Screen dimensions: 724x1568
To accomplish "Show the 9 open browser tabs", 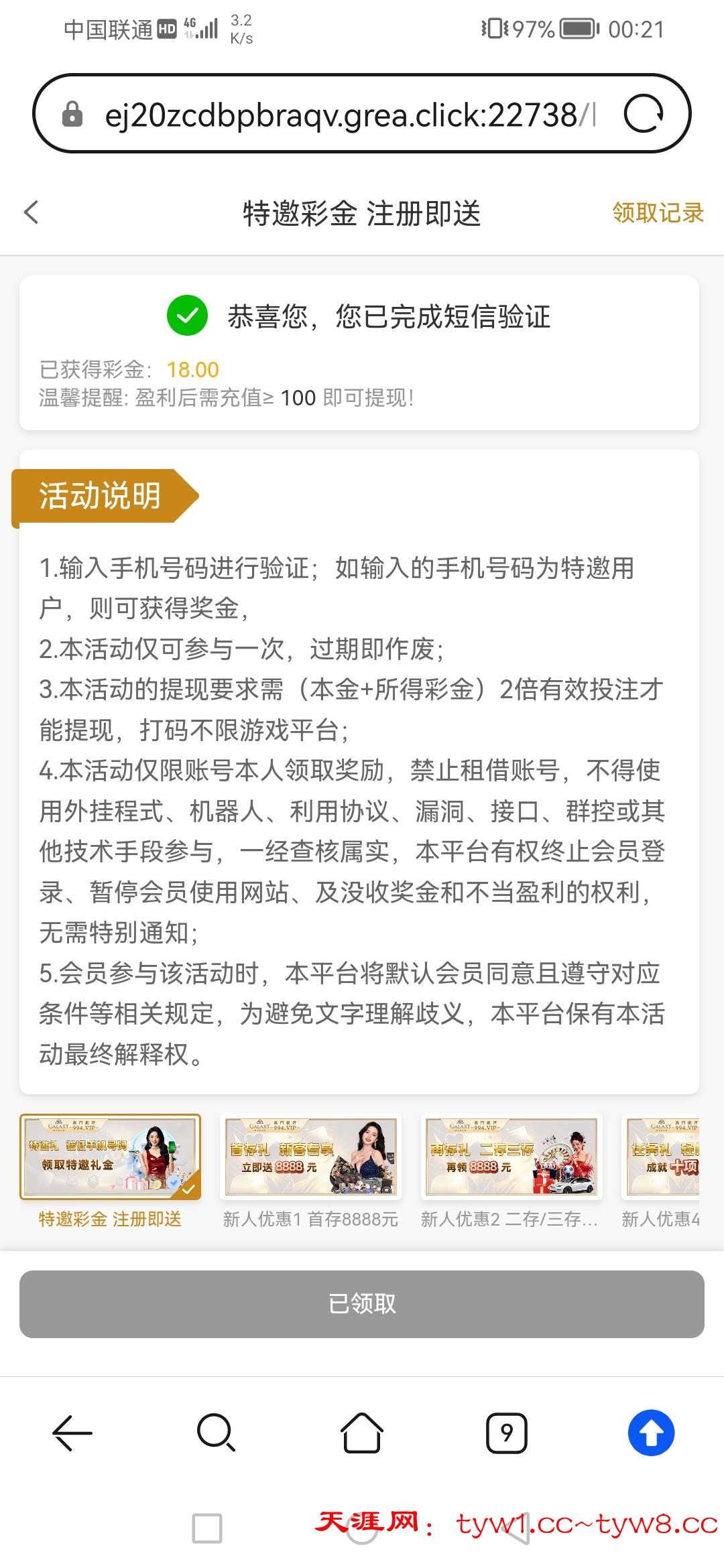I will tap(506, 1433).
